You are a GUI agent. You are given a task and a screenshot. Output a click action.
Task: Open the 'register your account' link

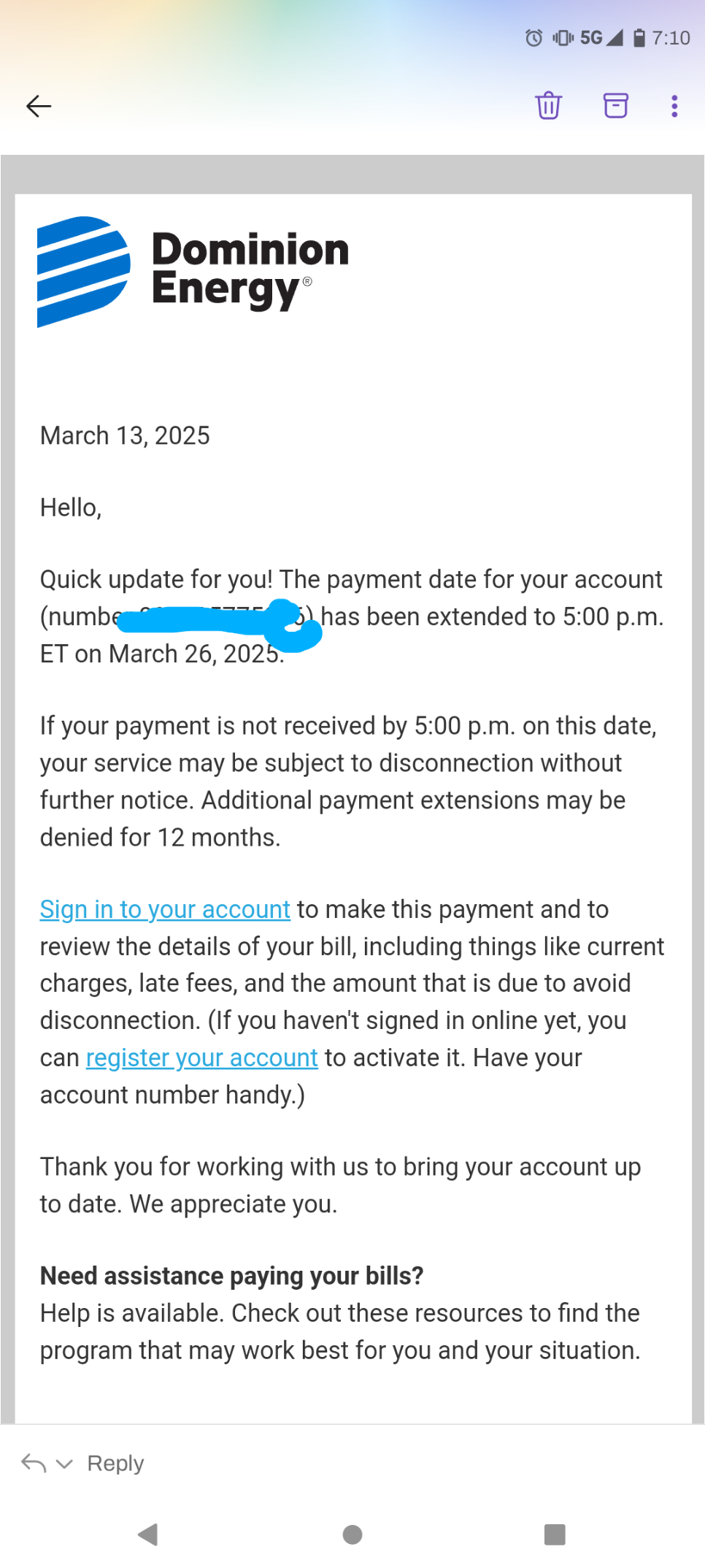click(202, 1058)
